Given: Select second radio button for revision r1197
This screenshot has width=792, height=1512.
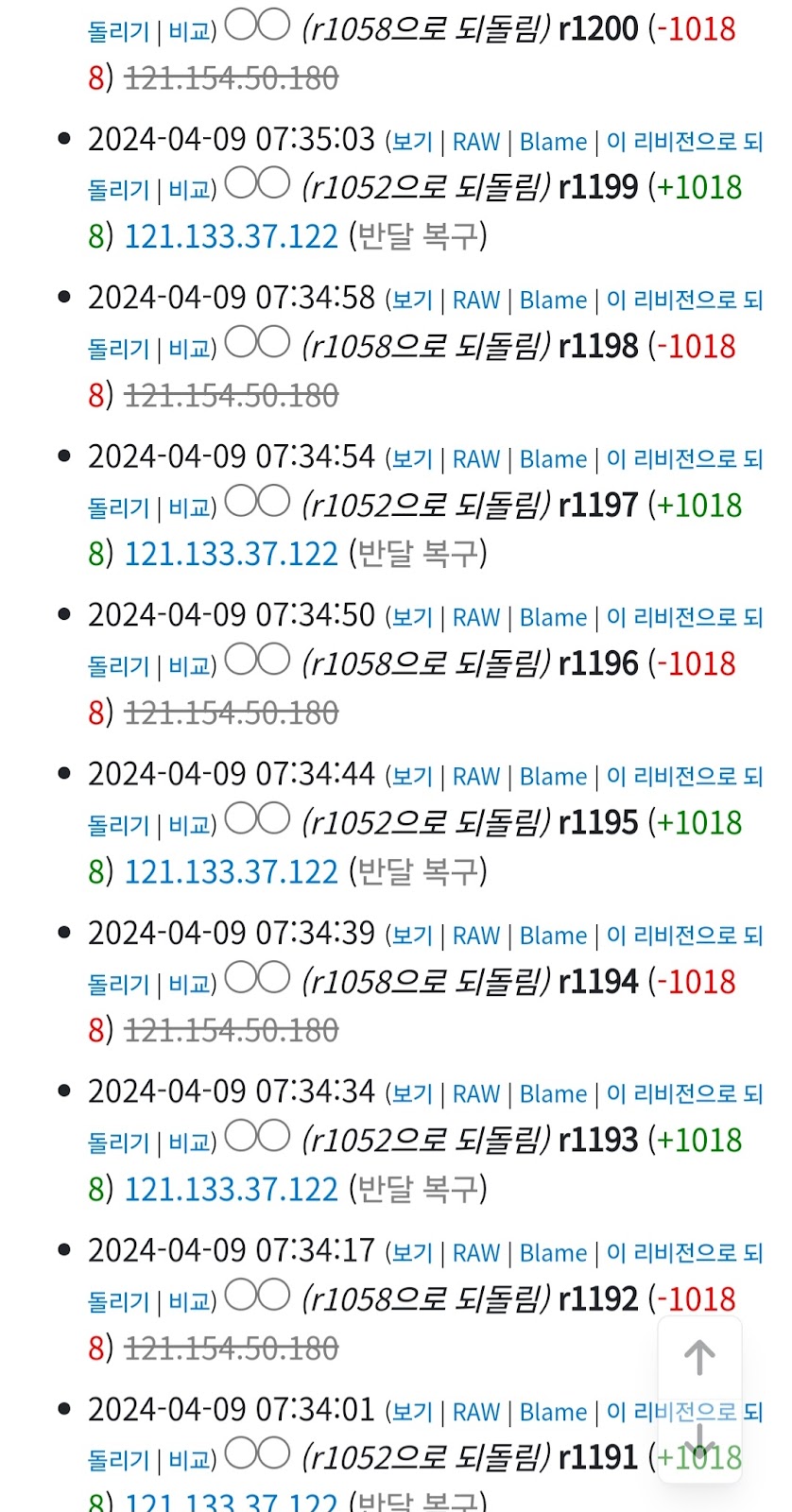Looking at the screenshot, I should (274, 500).
